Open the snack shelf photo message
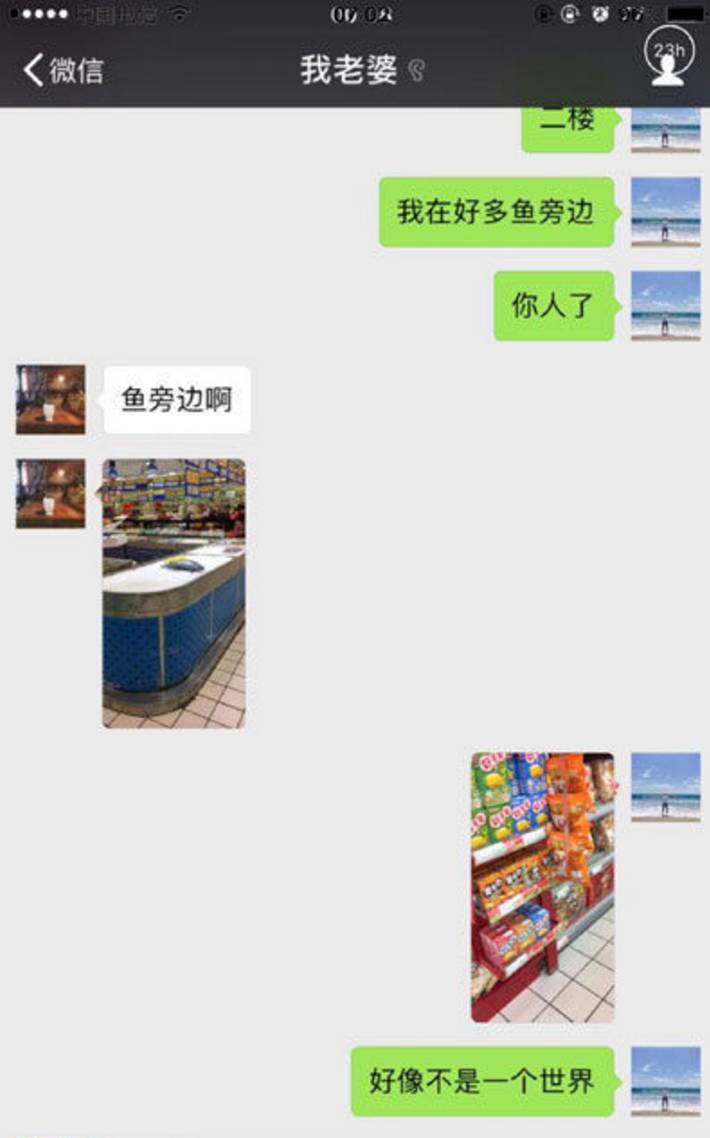The image size is (710, 1138). tap(542, 887)
